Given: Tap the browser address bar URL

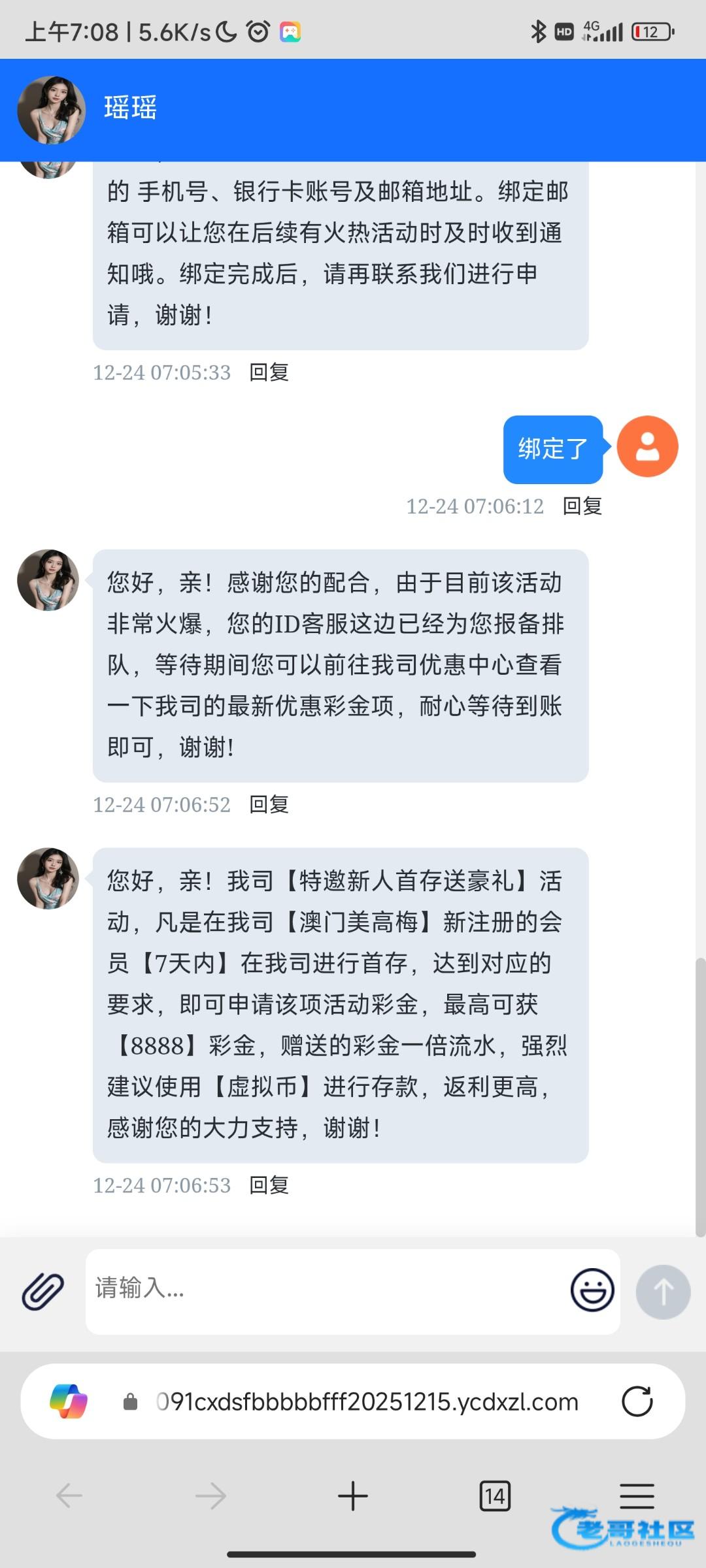Looking at the screenshot, I should pos(367,1402).
